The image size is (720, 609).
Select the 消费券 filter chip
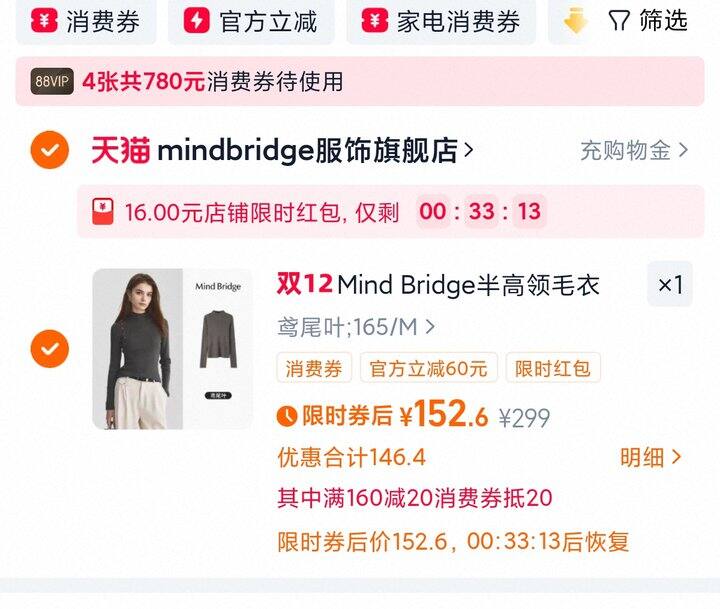tap(87, 21)
